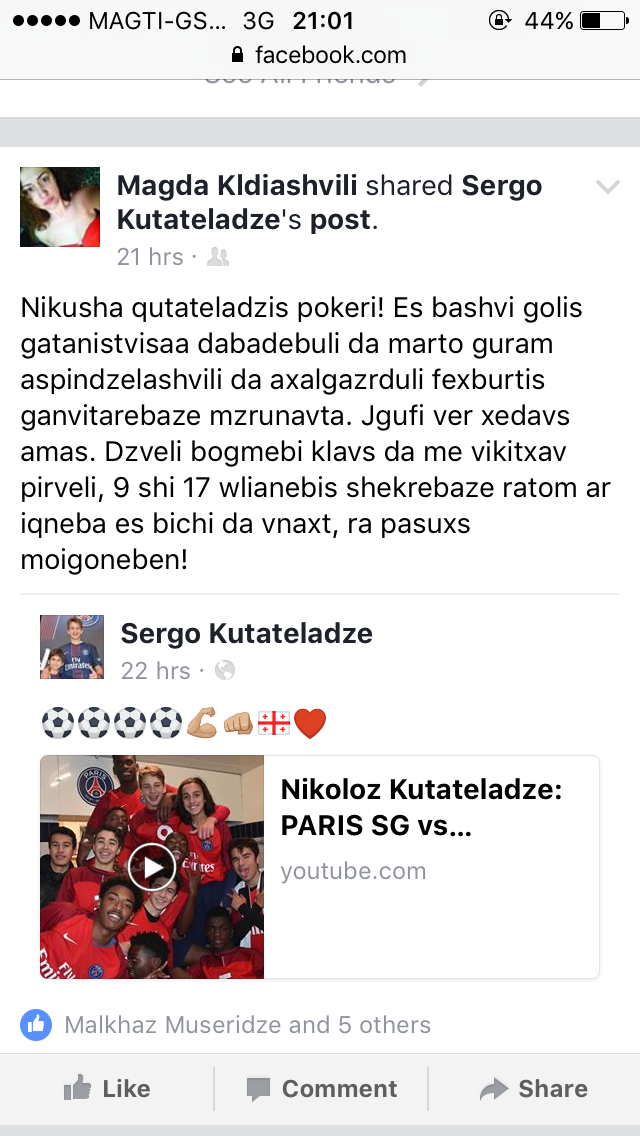Share this post
The width and height of the screenshot is (640, 1136).
[x=533, y=1089]
